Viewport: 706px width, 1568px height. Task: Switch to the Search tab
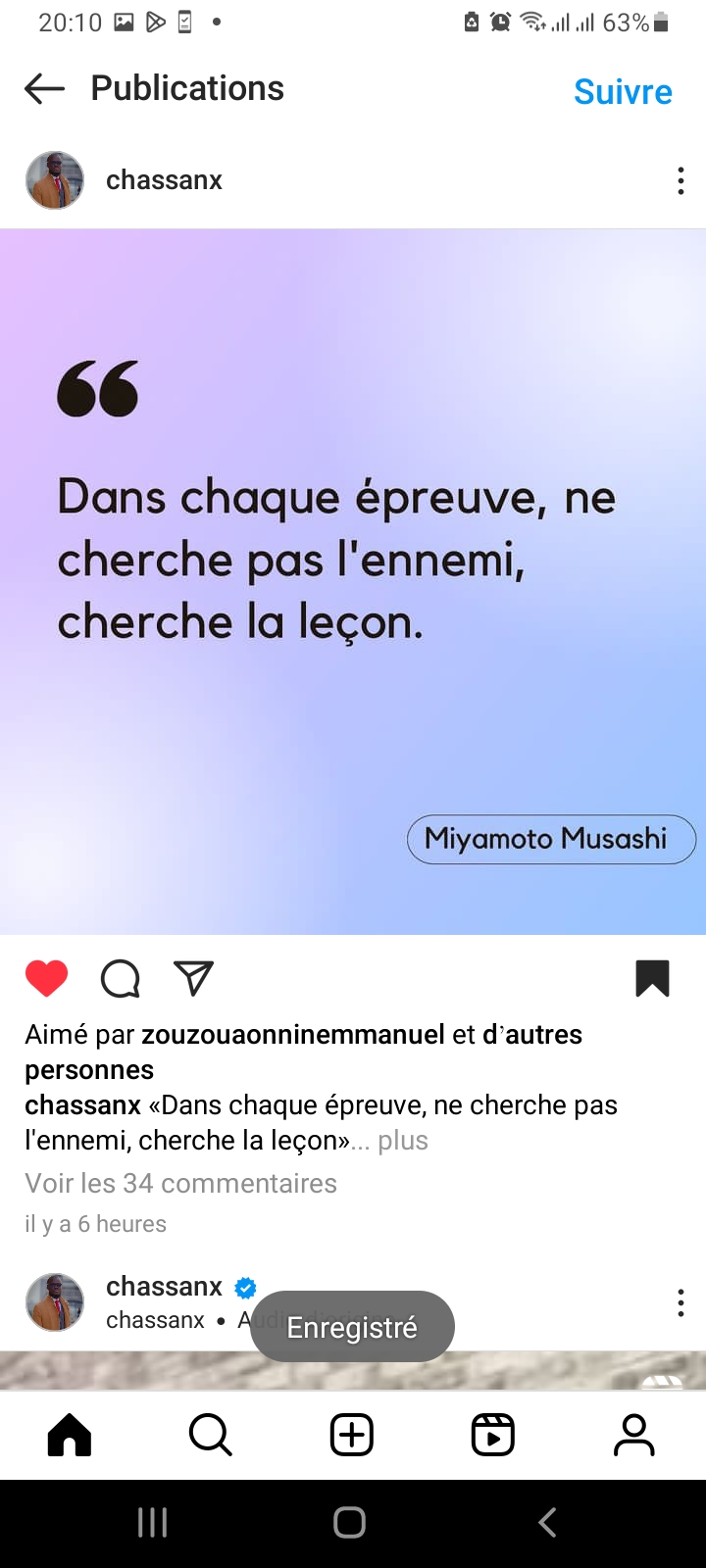pos(210,1436)
